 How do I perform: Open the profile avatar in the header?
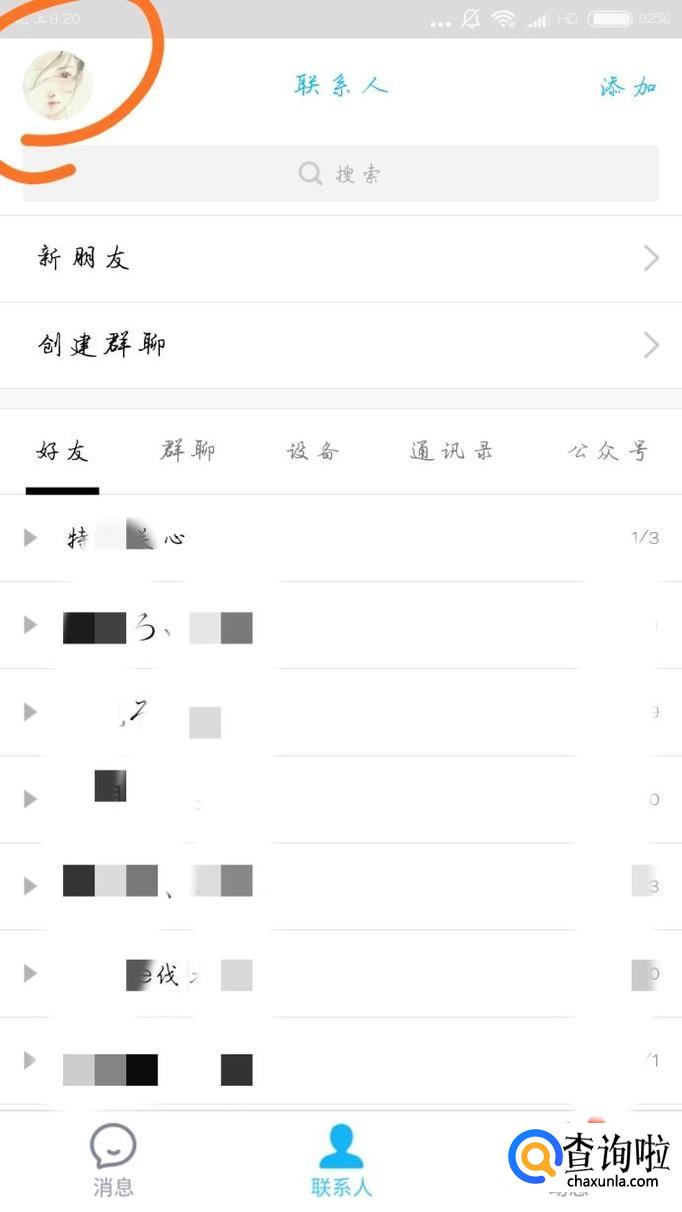pyautogui.click(x=57, y=86)
